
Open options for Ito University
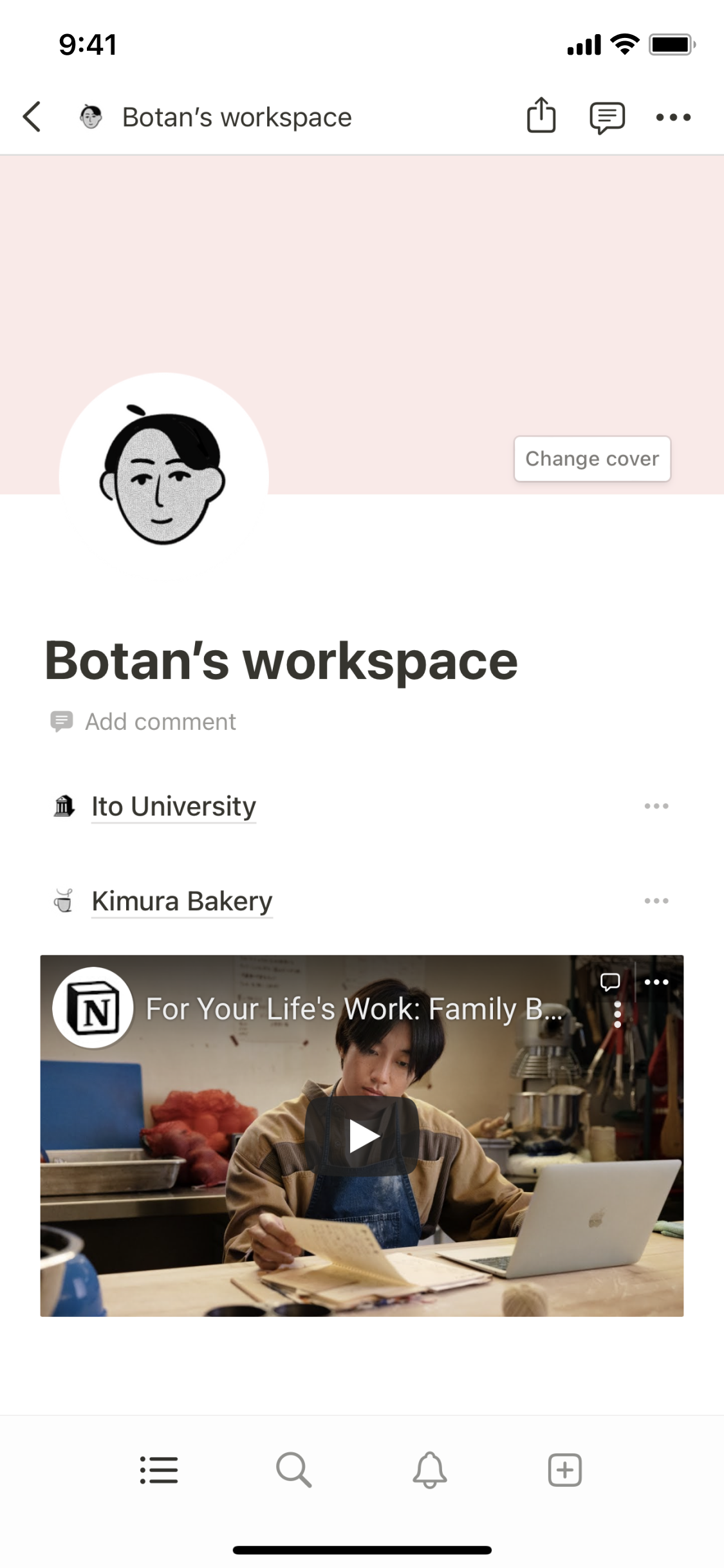(656, 807)
